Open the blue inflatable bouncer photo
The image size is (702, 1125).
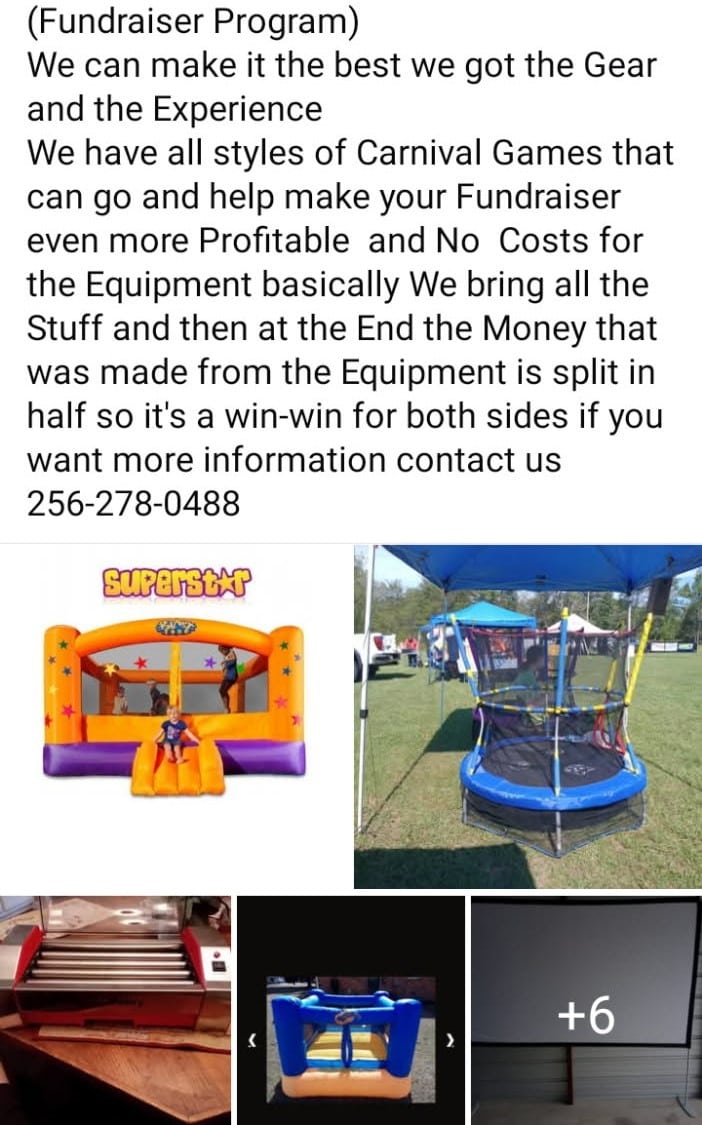click(x=350, y=1010)
